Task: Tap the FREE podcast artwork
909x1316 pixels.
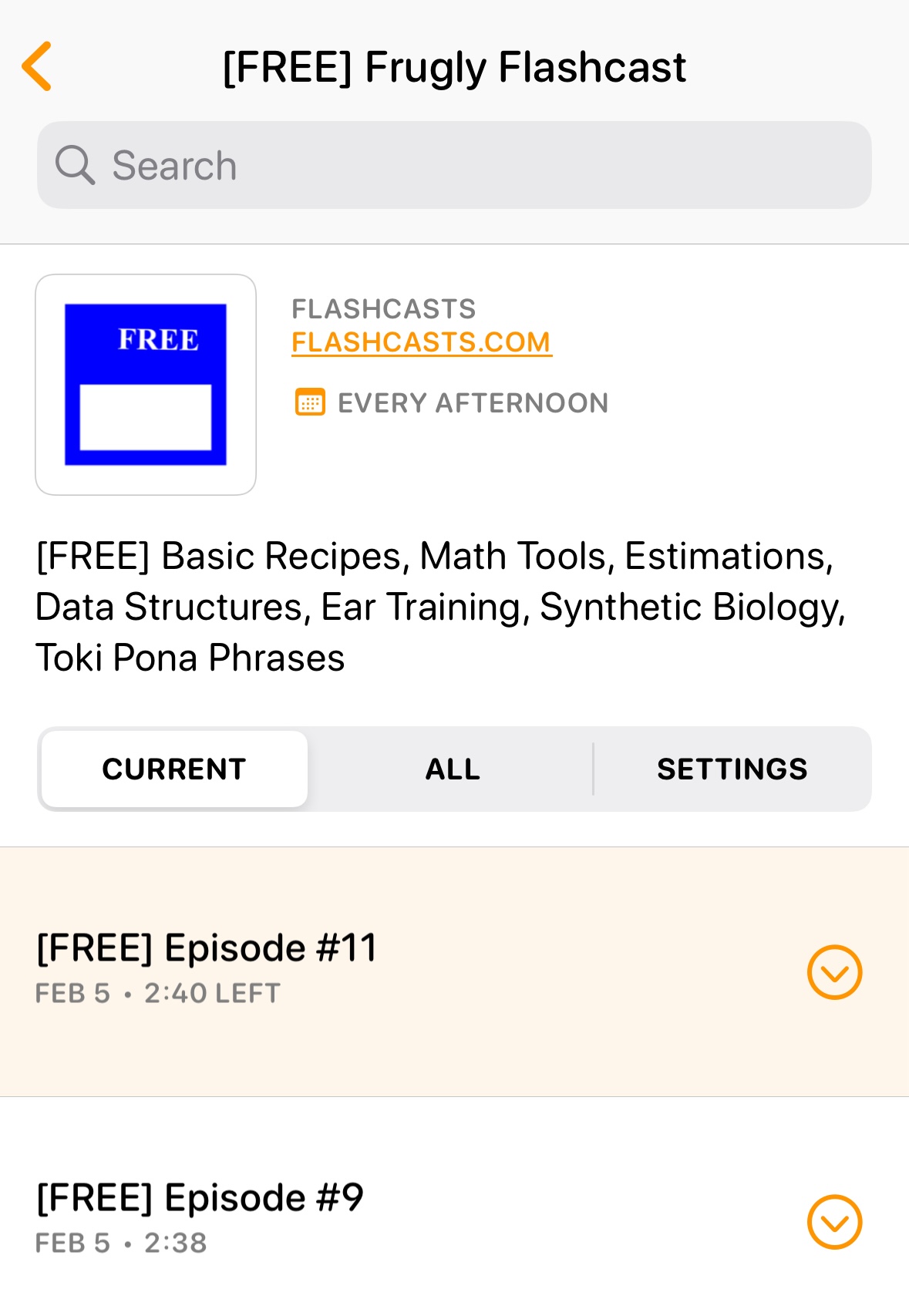Action: point(146,385)
